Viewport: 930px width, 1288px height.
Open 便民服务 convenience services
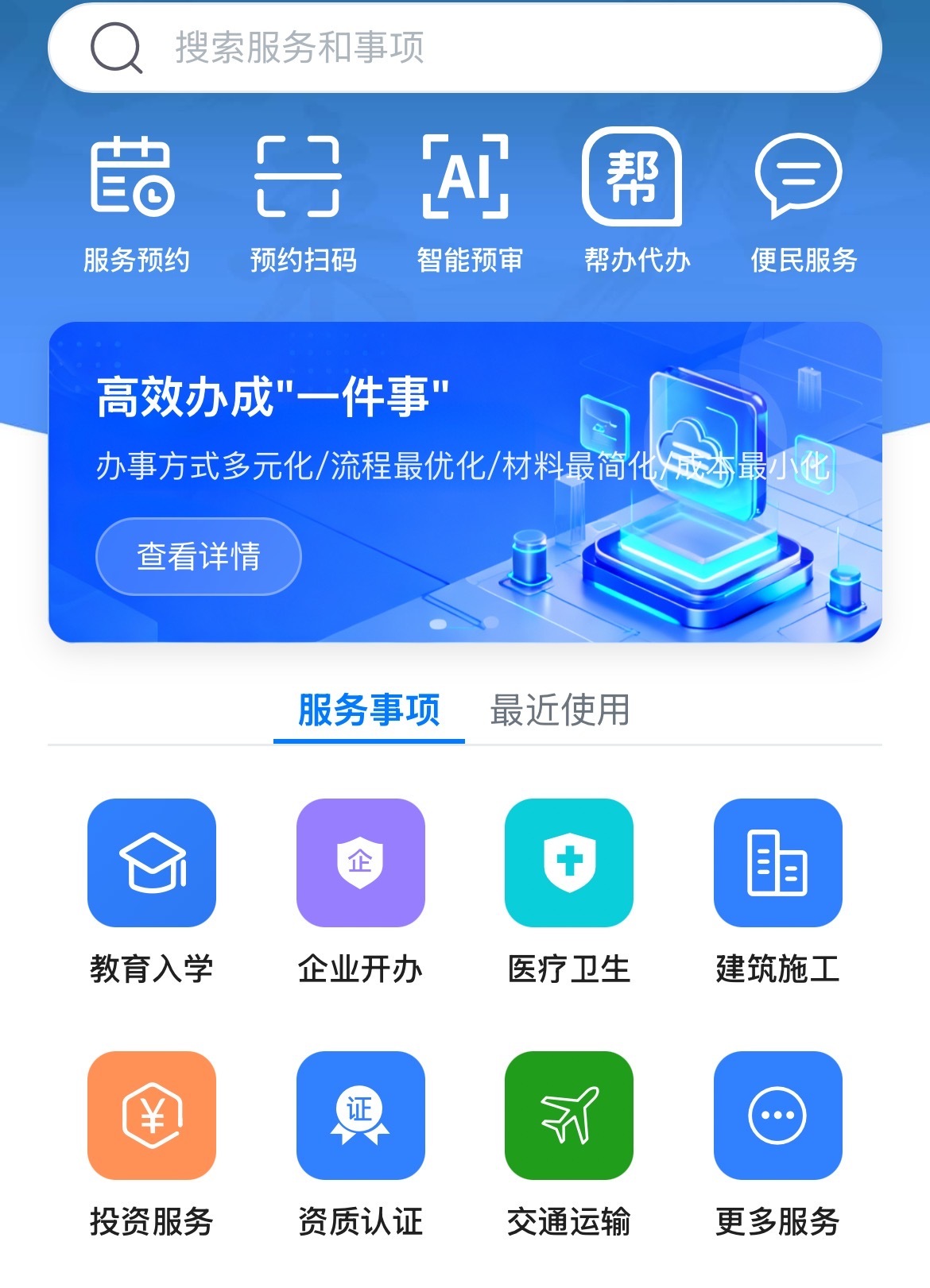[x=804, y=203]
